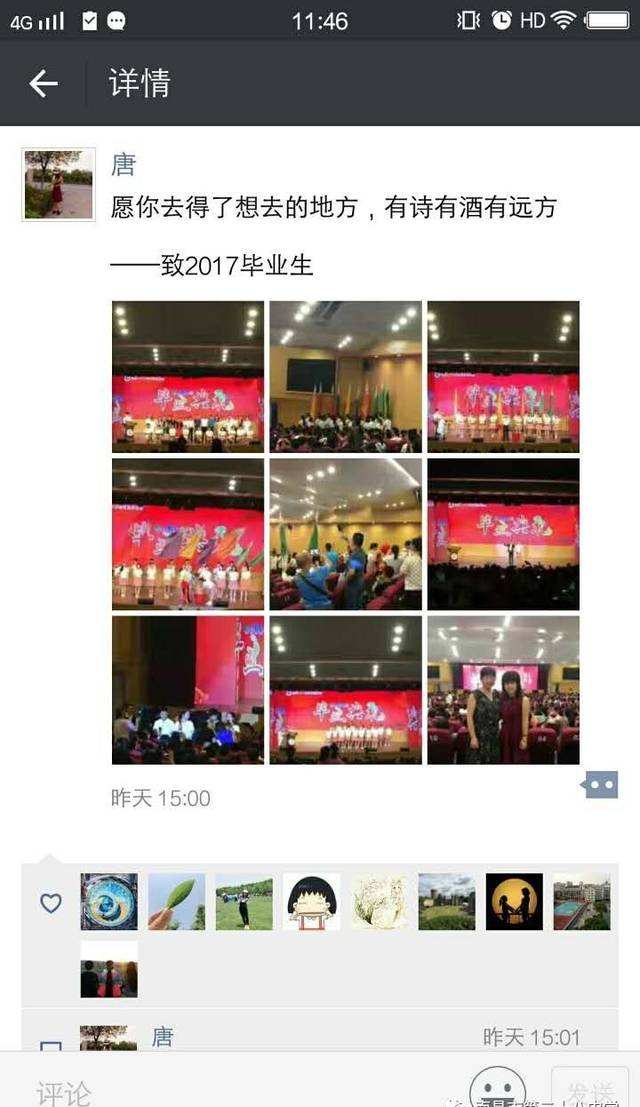The height and width of the screenshot is (1107, 640).
Task: Go back from the 详情 page
Action: point(43,83)
